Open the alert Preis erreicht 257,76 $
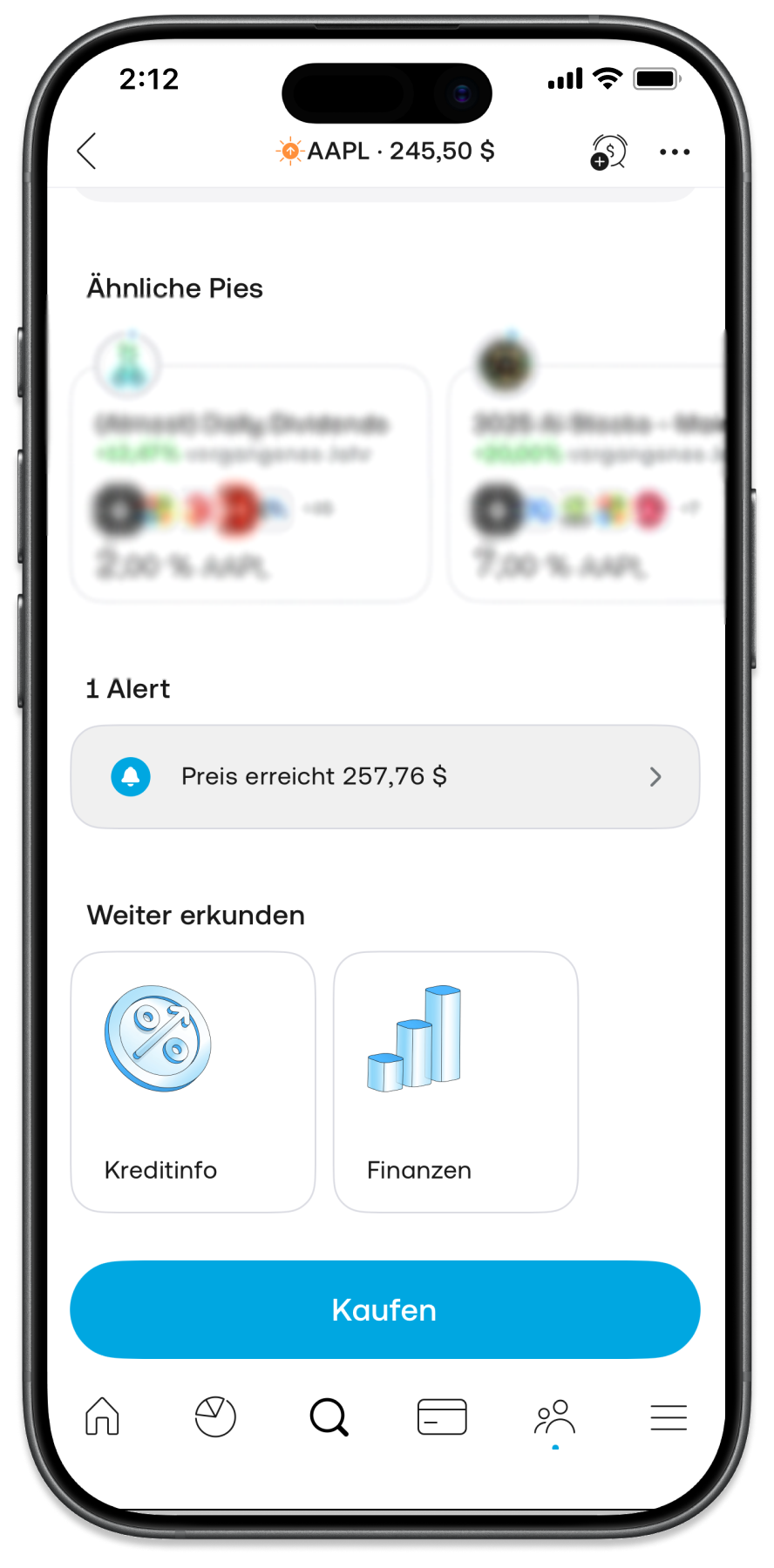This screenshot has width=774, height=1568. click(385, 776)
